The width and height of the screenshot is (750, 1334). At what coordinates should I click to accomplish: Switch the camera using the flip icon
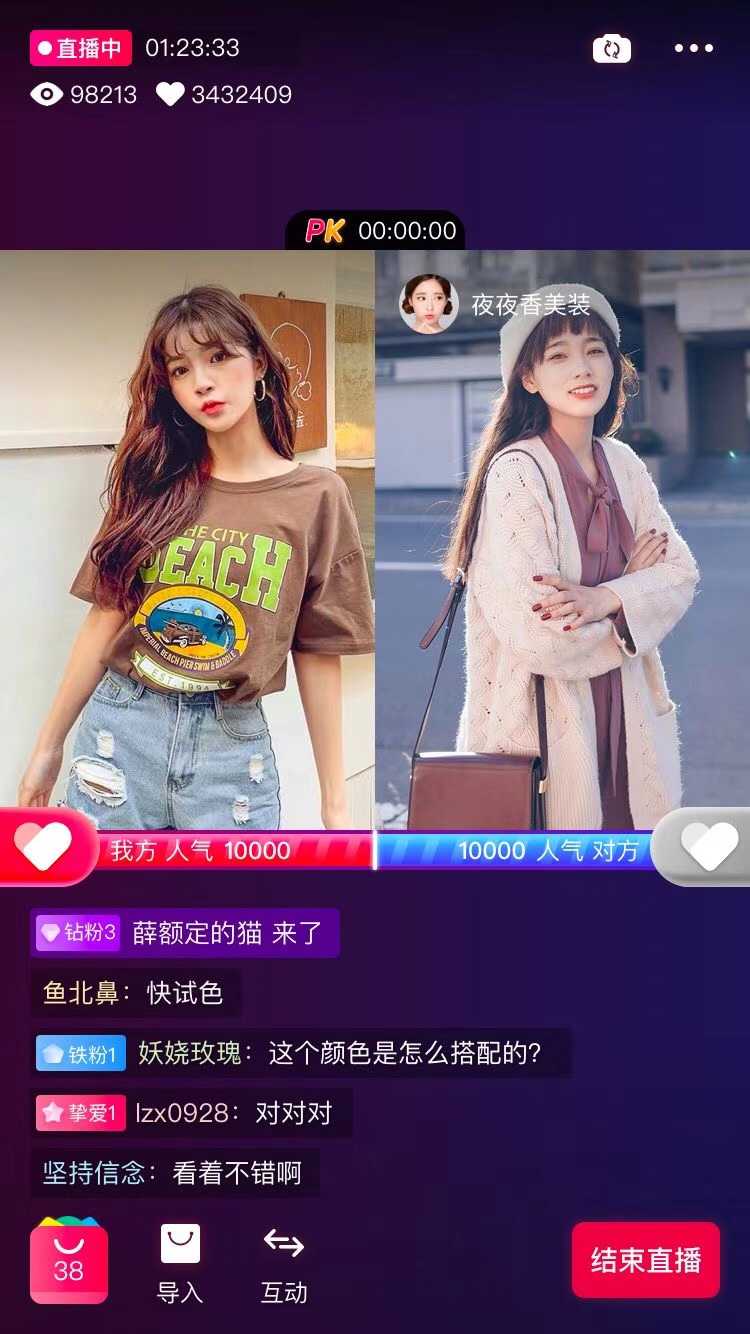pos(611,48)
